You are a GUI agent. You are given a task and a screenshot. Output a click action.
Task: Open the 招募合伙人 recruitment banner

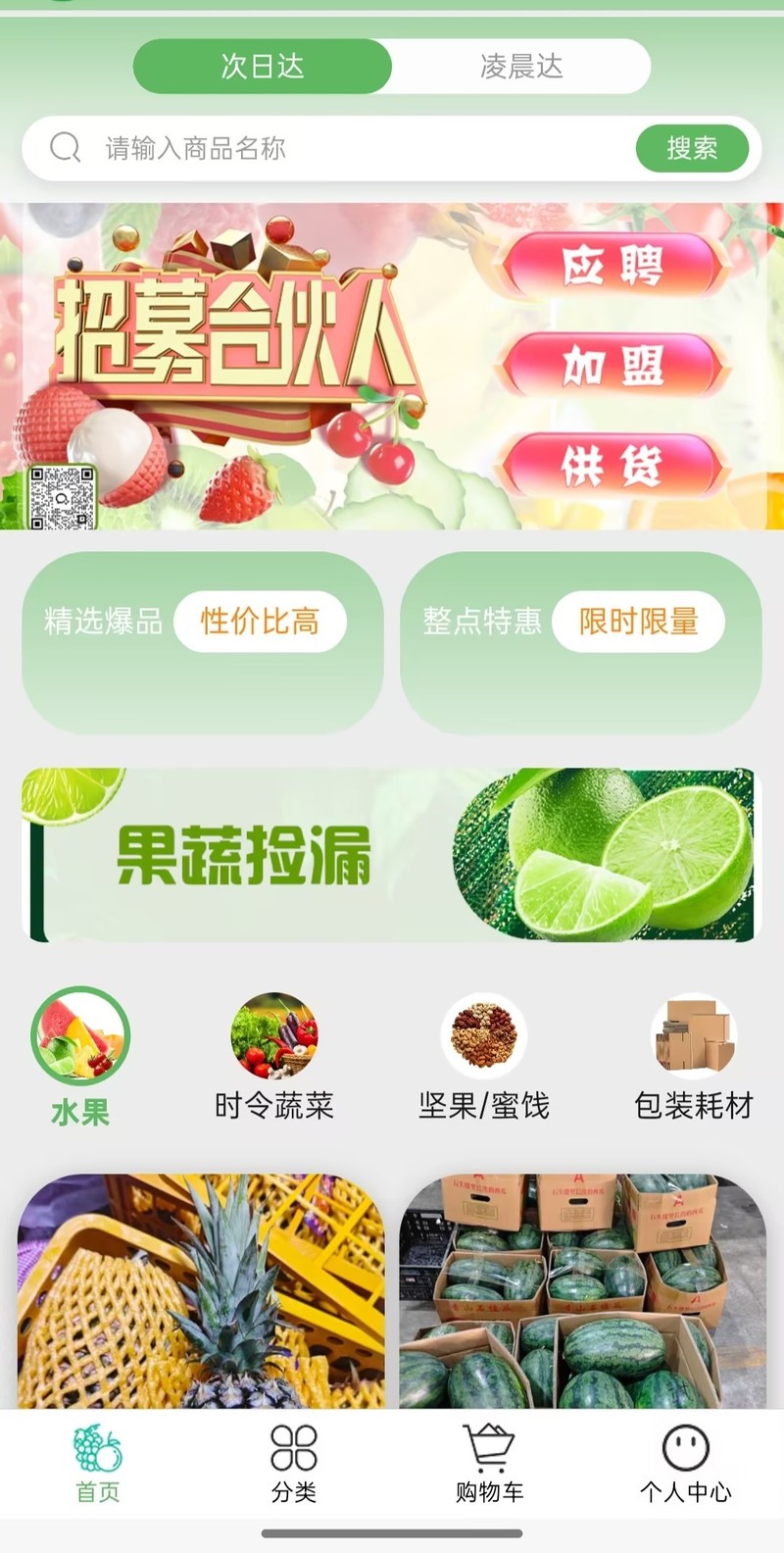(392, 366)
